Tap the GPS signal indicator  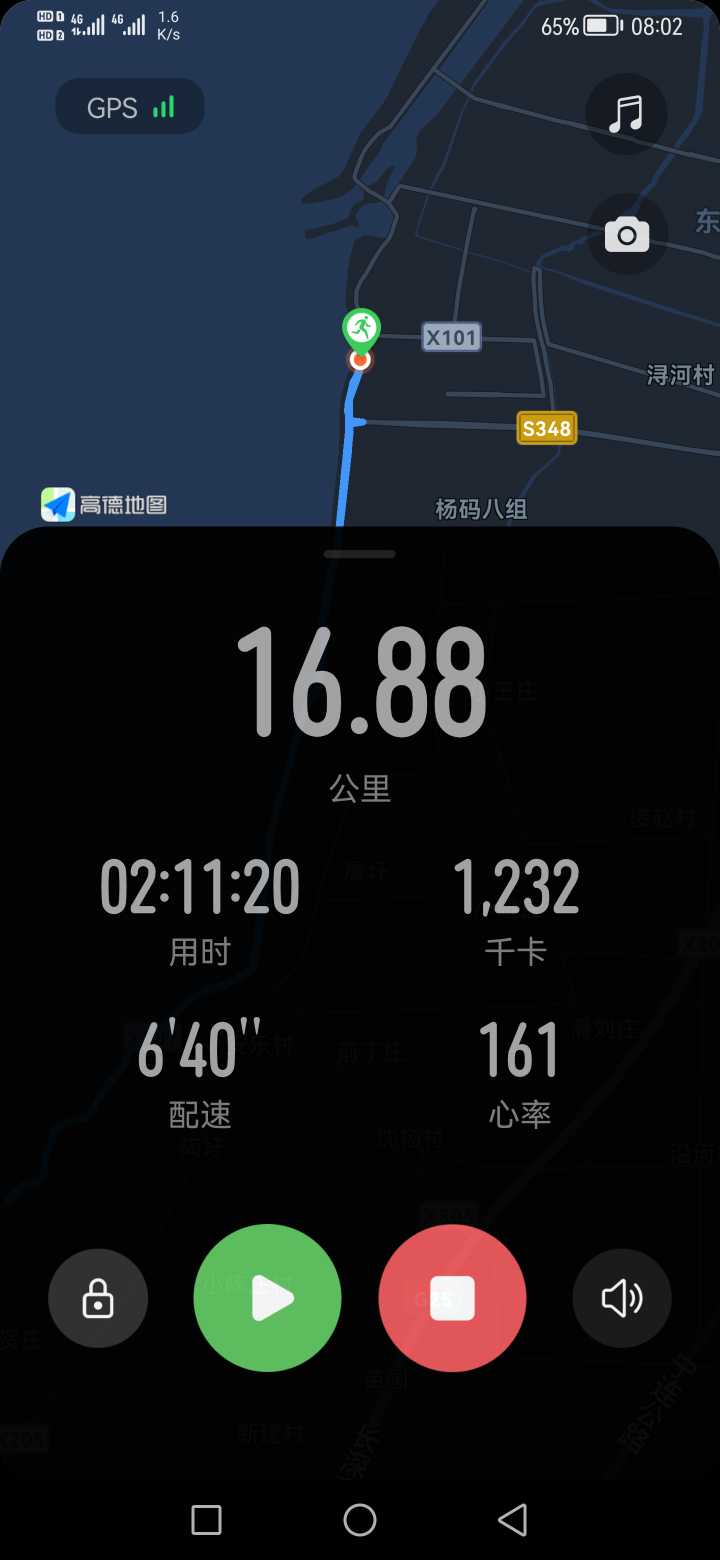pyautogui.click(x=130, y=107)
